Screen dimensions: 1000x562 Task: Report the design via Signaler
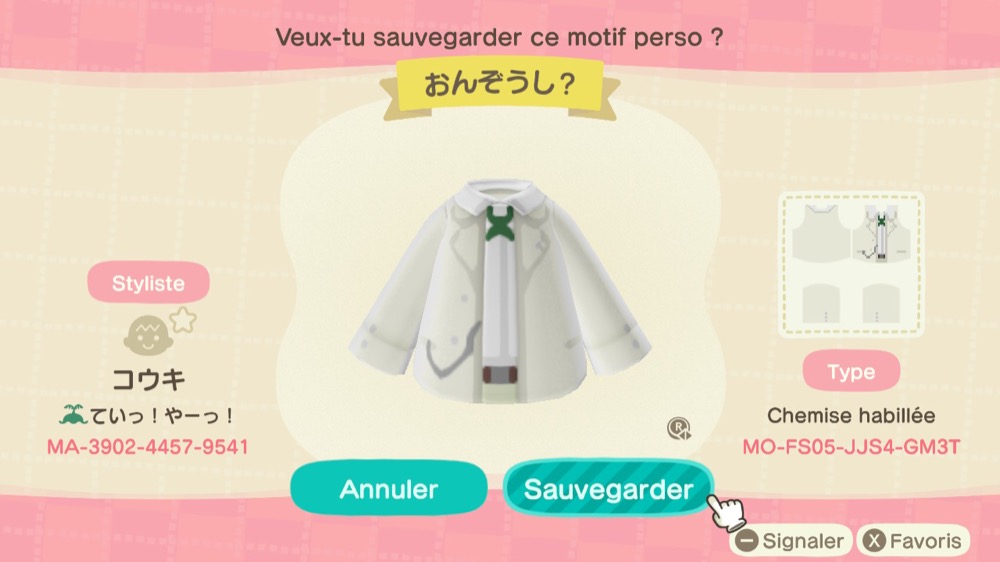tap(791, 542)
